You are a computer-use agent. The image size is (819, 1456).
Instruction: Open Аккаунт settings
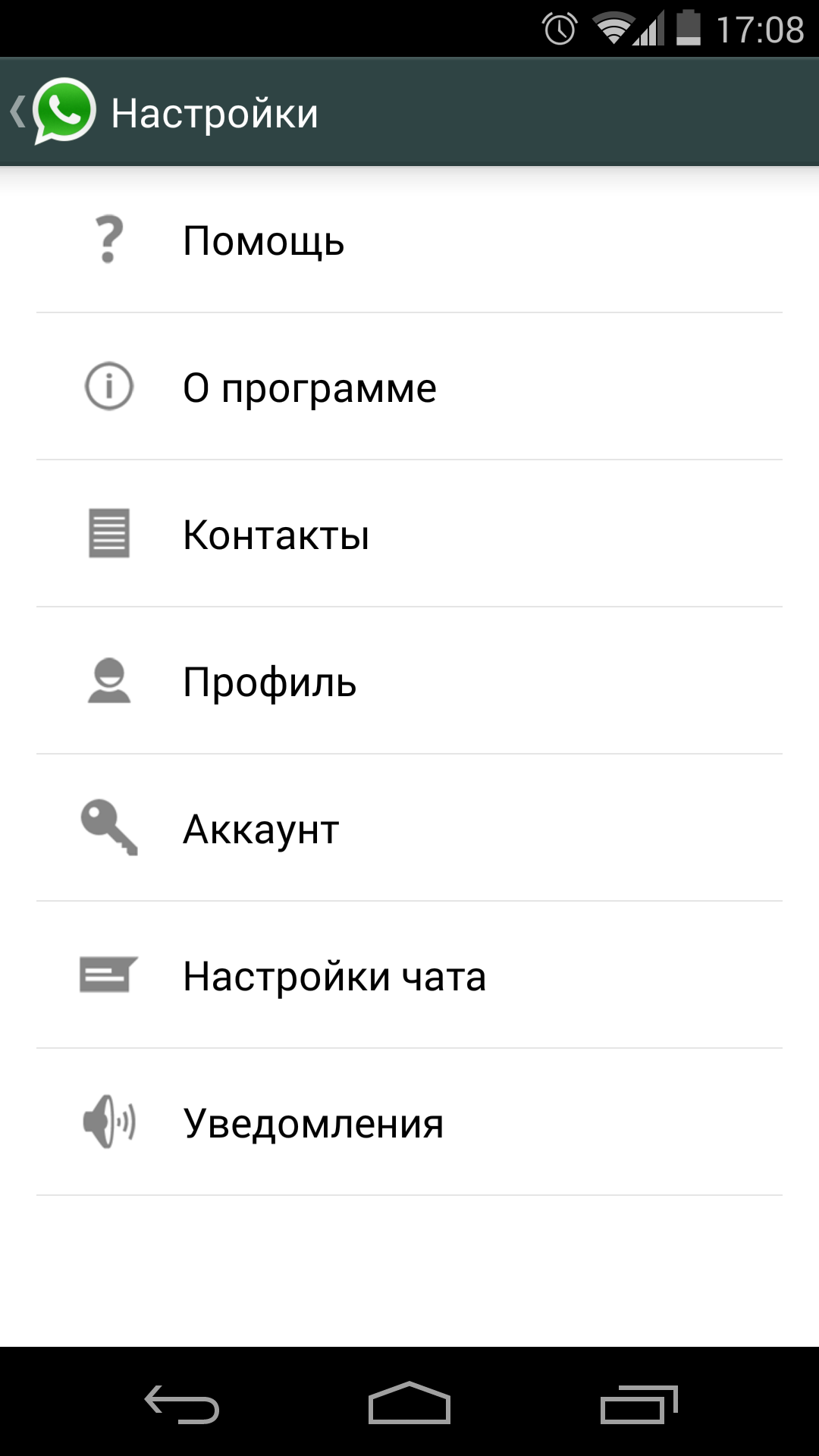tap(409, 828)
